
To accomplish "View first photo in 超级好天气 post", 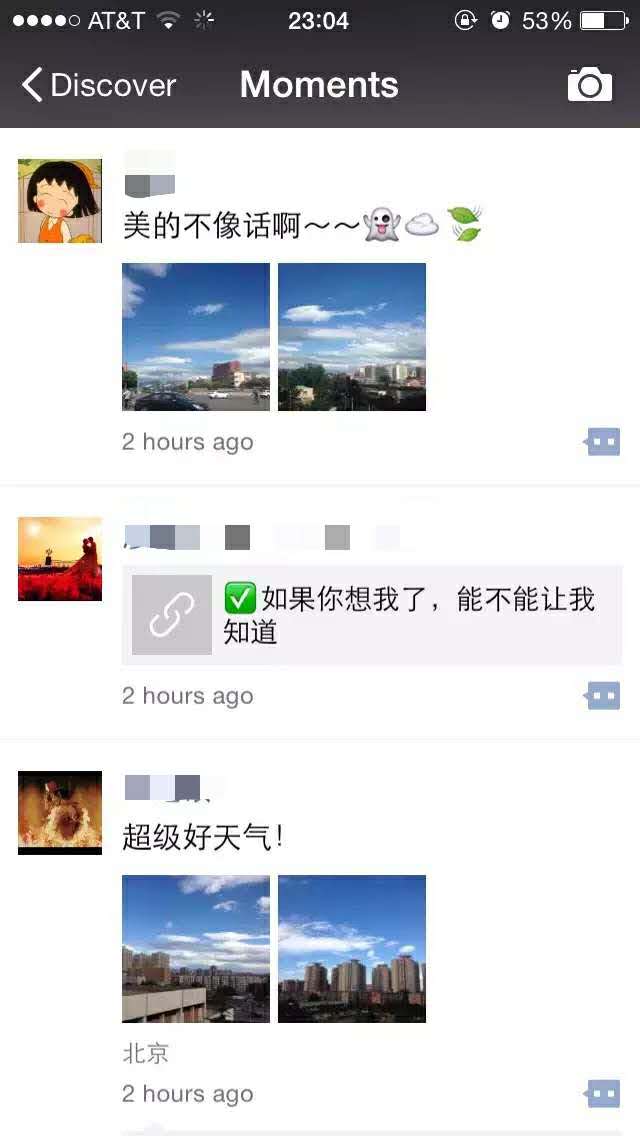I will (196, 949).
